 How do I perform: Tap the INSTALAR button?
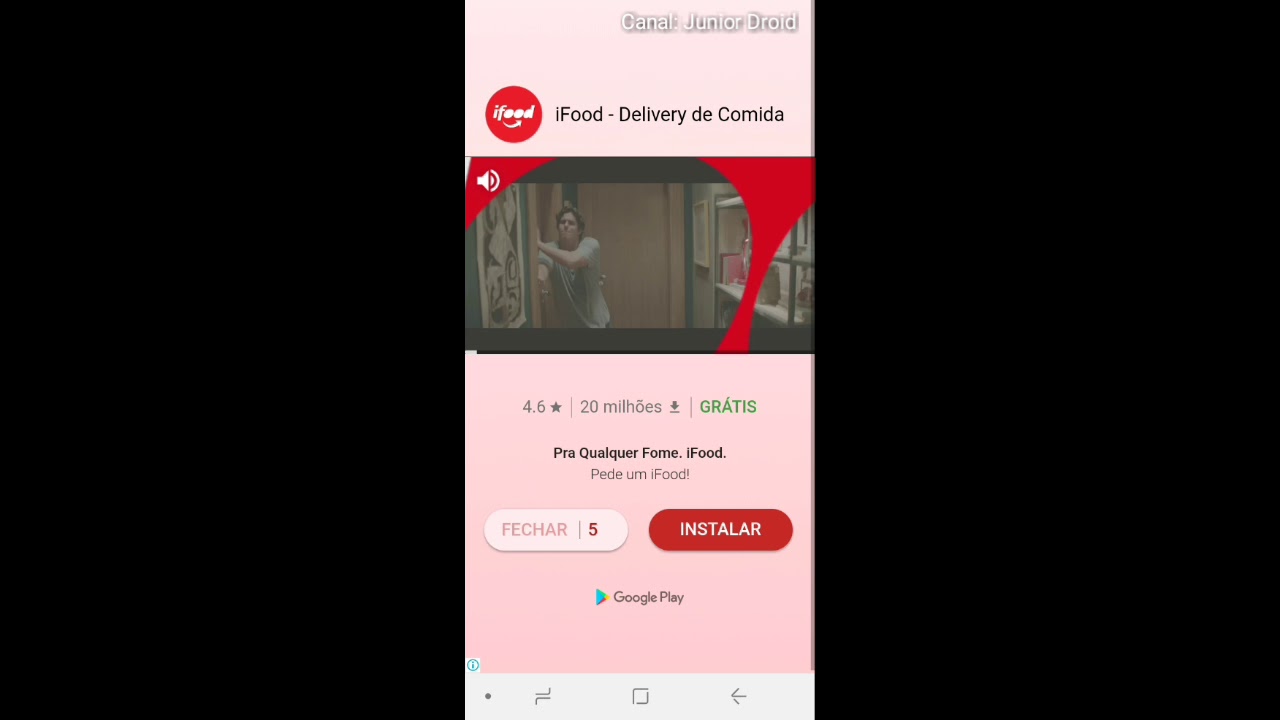coord(720,529)
